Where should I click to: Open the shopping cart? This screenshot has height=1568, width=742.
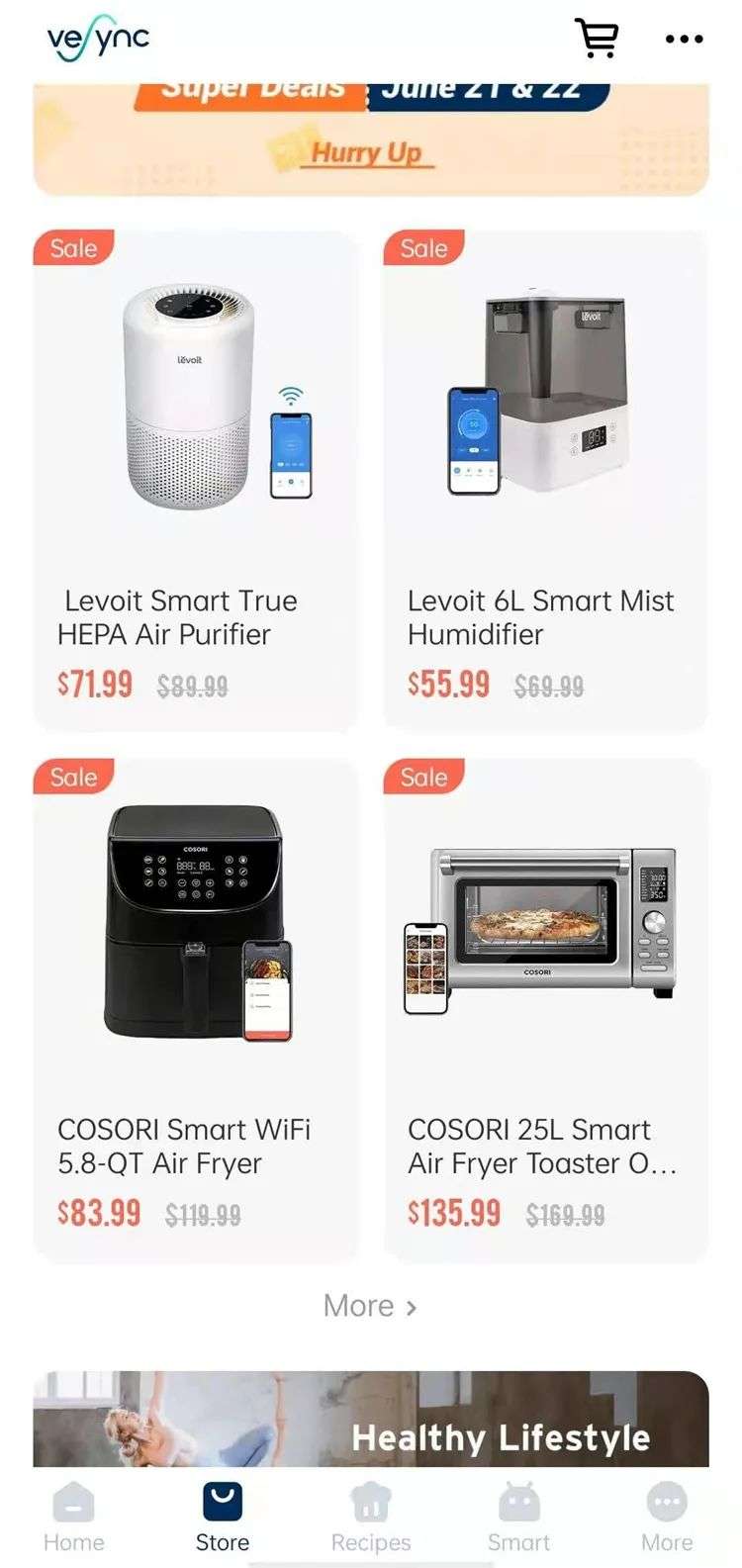point(597,39)
